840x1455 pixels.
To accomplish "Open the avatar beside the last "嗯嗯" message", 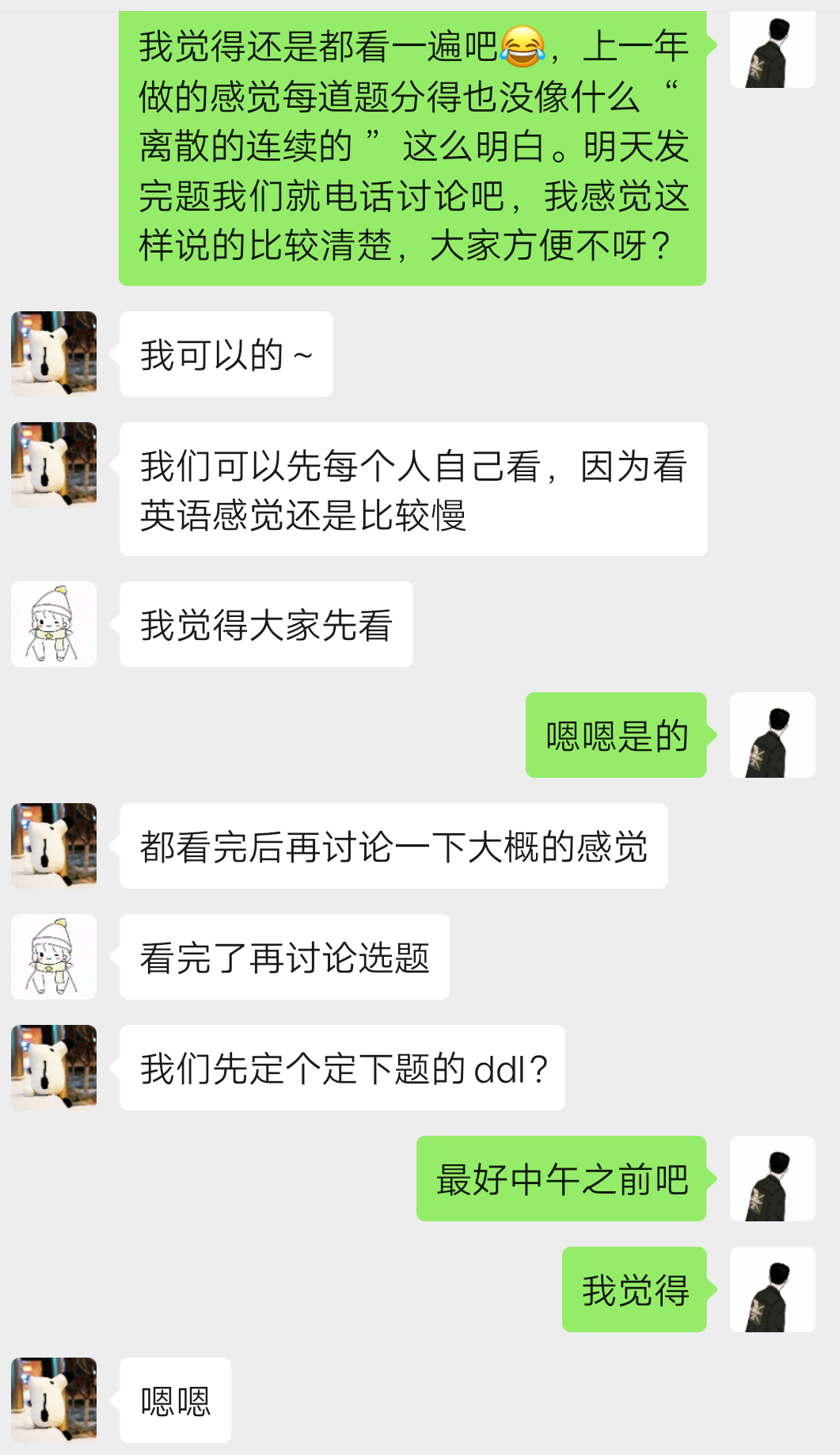I will 54,1400.
